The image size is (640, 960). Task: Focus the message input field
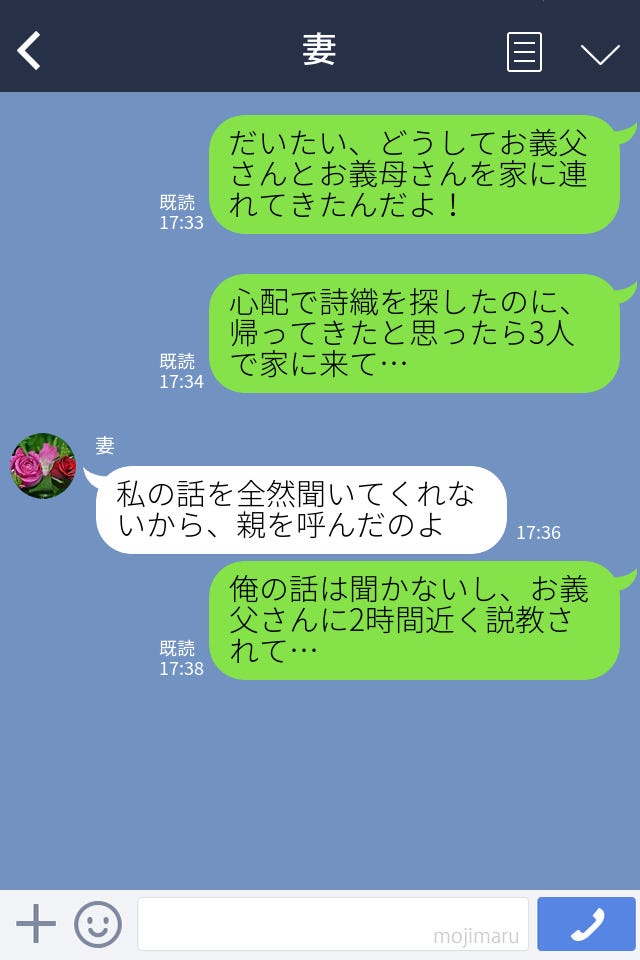tap(332, 923)
